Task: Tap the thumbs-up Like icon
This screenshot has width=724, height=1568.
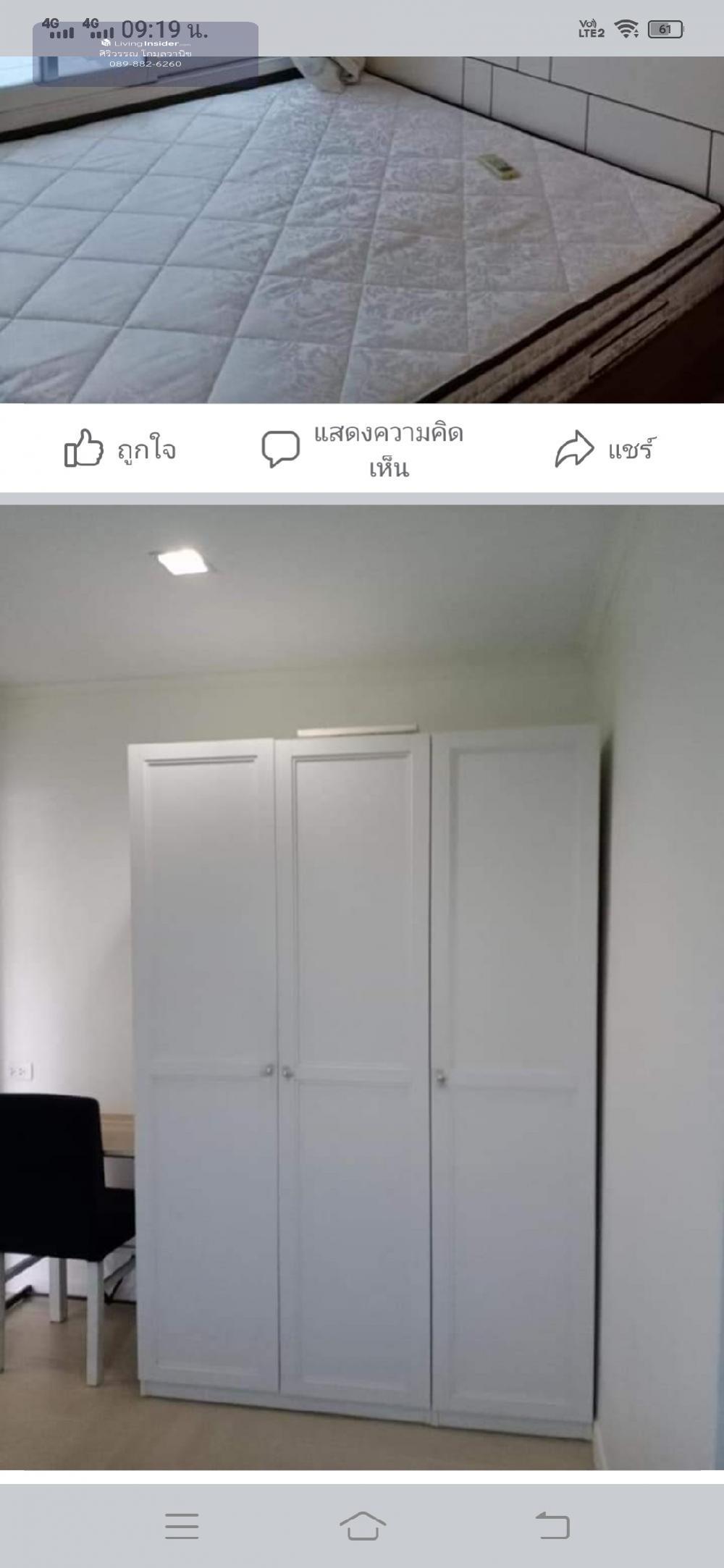Action: pos(82,449)
